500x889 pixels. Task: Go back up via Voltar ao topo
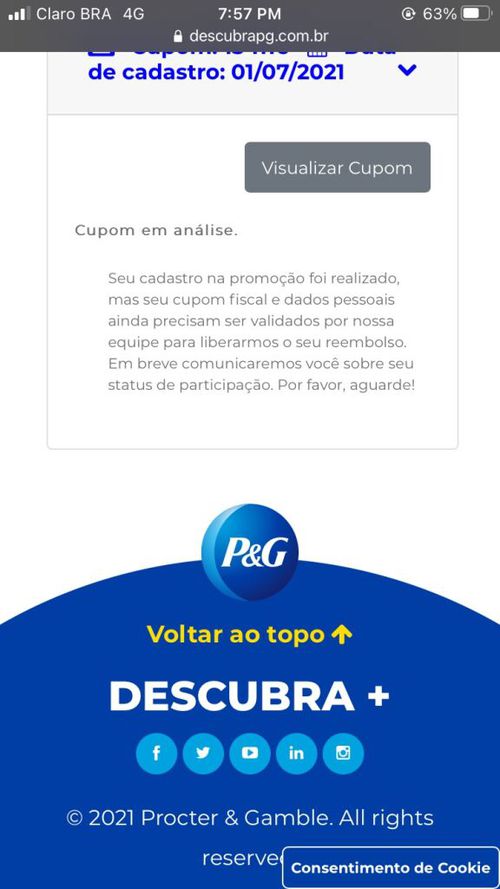249,634
